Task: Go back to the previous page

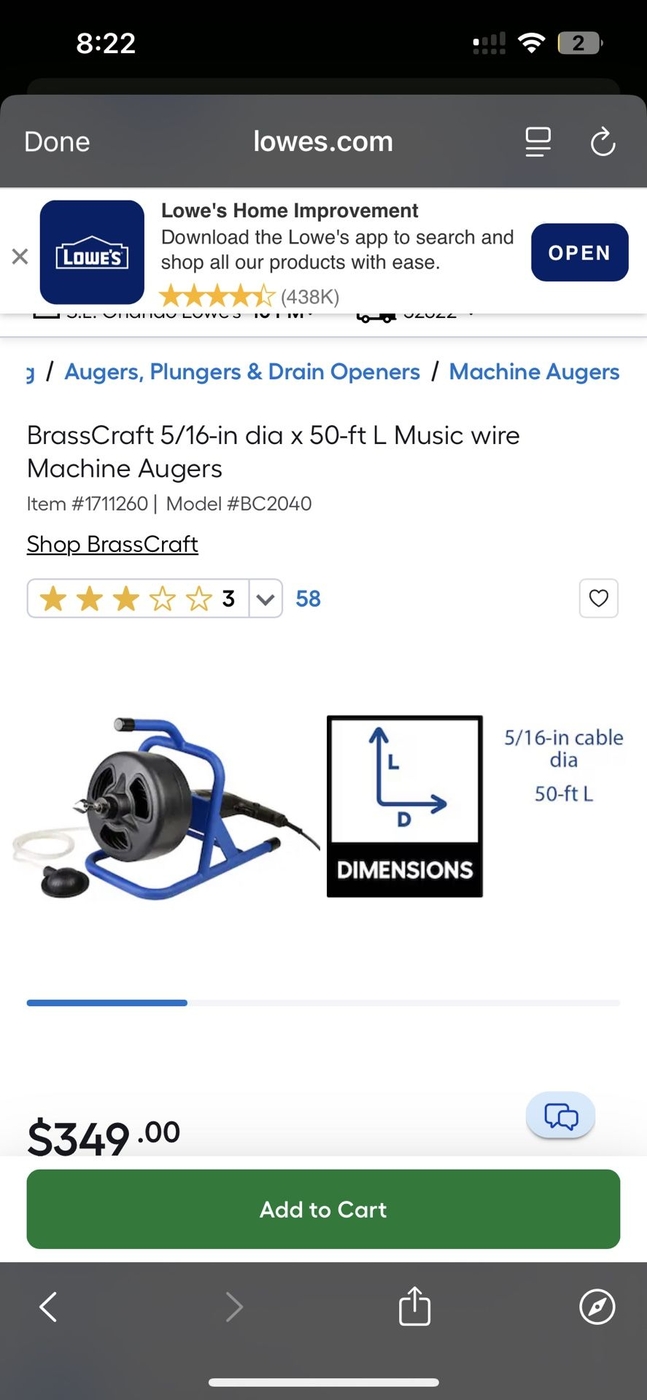Action: click(48, 1306)
